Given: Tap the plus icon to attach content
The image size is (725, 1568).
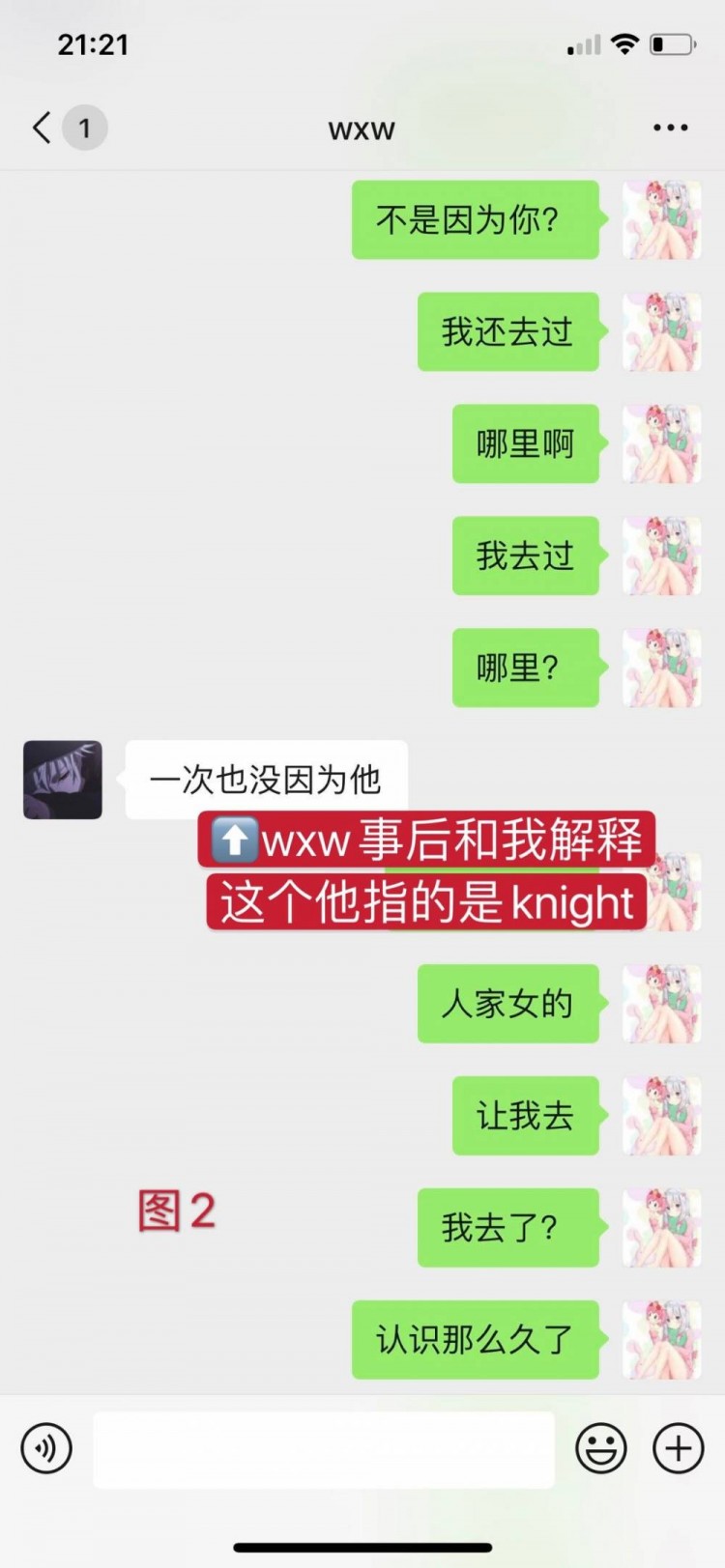Looking at the screenshot, I should tap(677, 1448).
